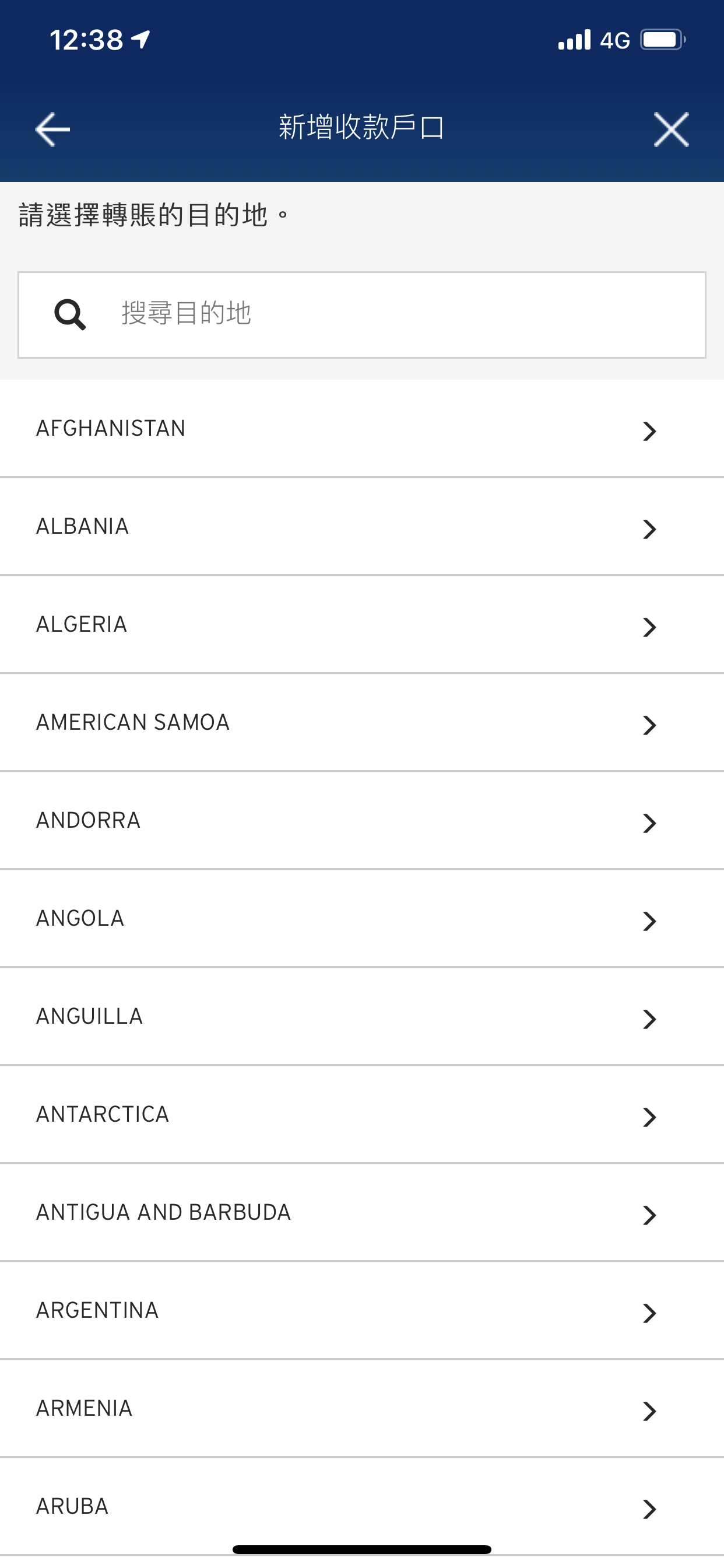
Task: Open the ARUBA row
Action: coord(362,1507)
